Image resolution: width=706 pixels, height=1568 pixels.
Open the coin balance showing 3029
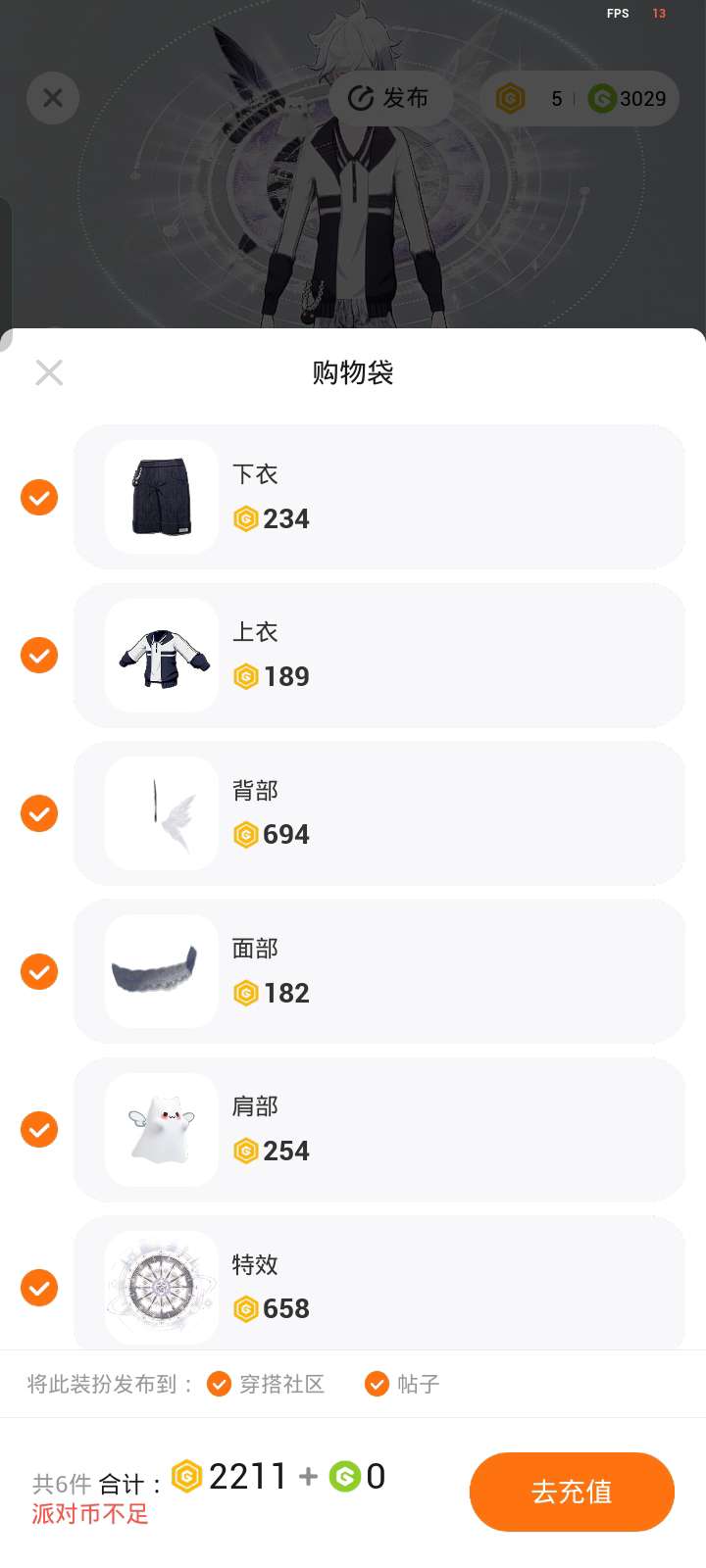[629, 98]
